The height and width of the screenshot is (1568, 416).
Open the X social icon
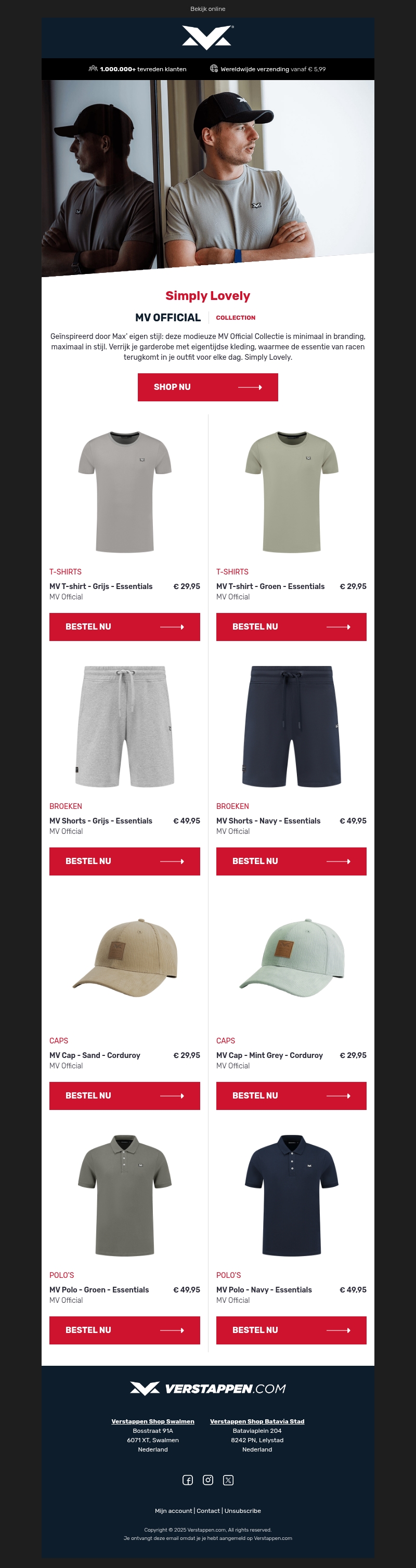coord(228,1480)
